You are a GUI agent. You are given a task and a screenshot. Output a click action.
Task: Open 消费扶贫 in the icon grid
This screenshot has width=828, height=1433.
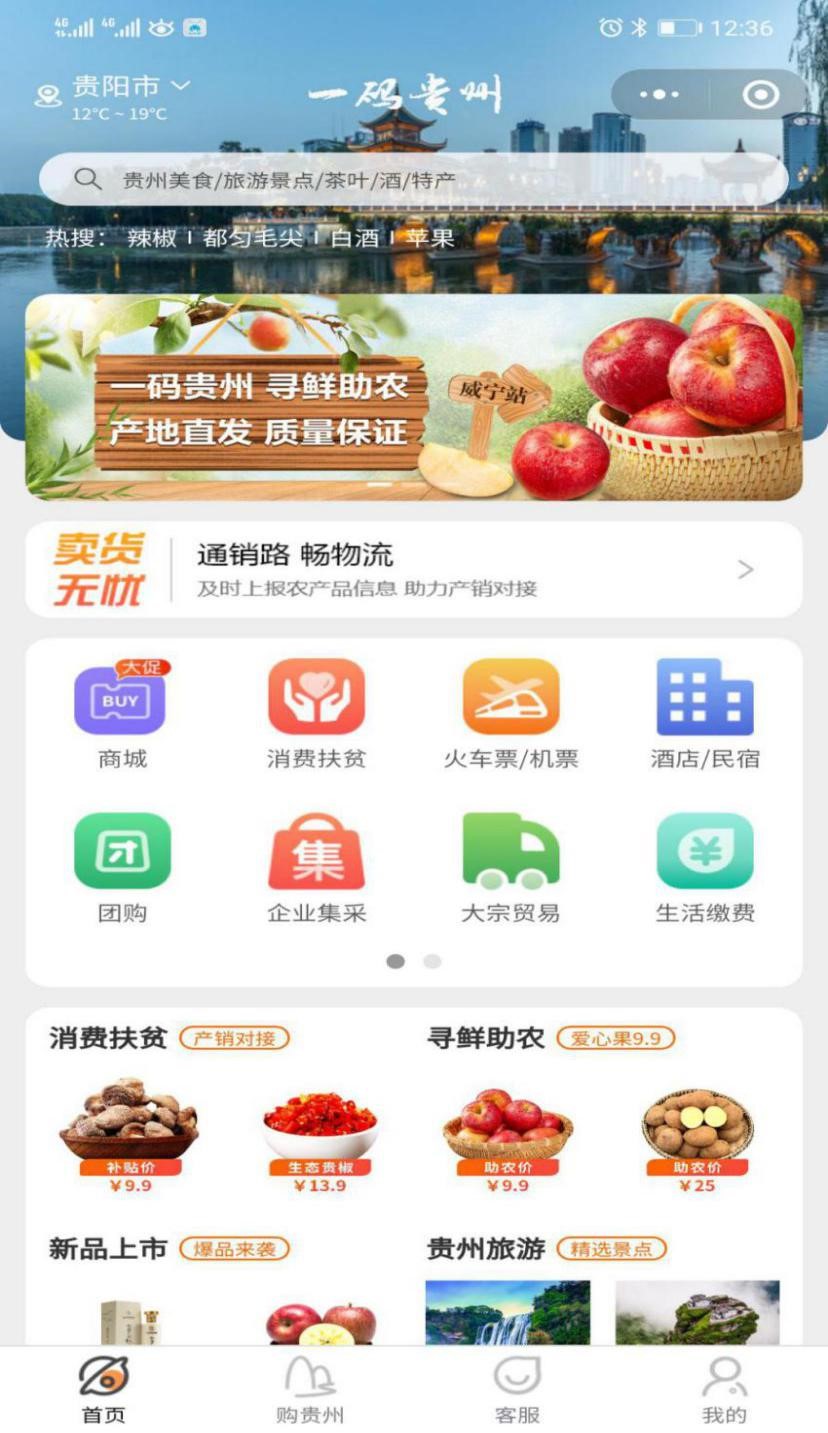(x=316, y=714)
